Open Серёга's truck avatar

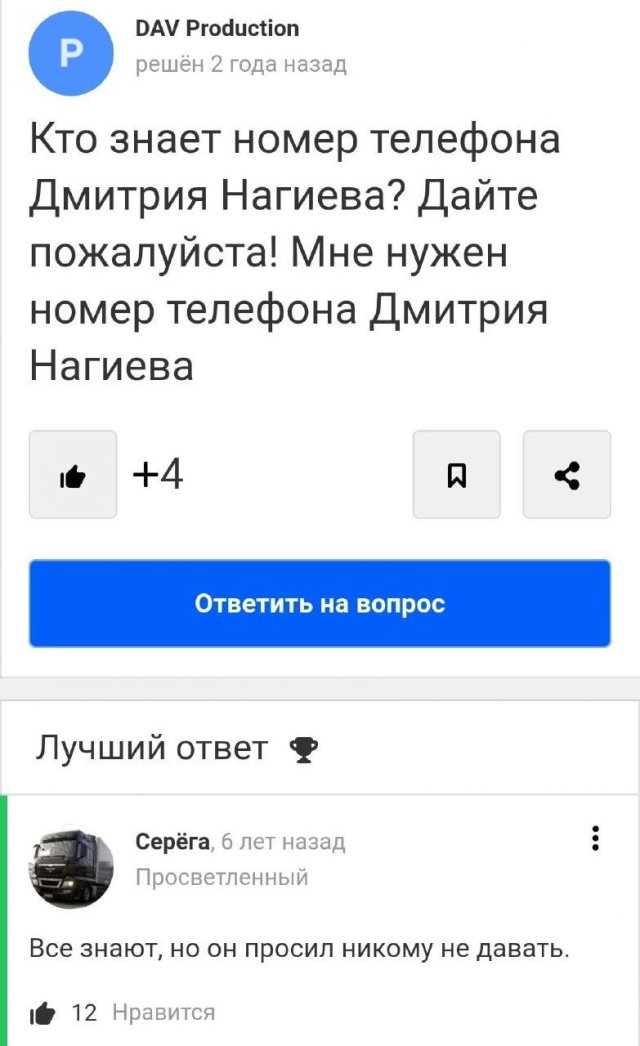coord(70,866)
